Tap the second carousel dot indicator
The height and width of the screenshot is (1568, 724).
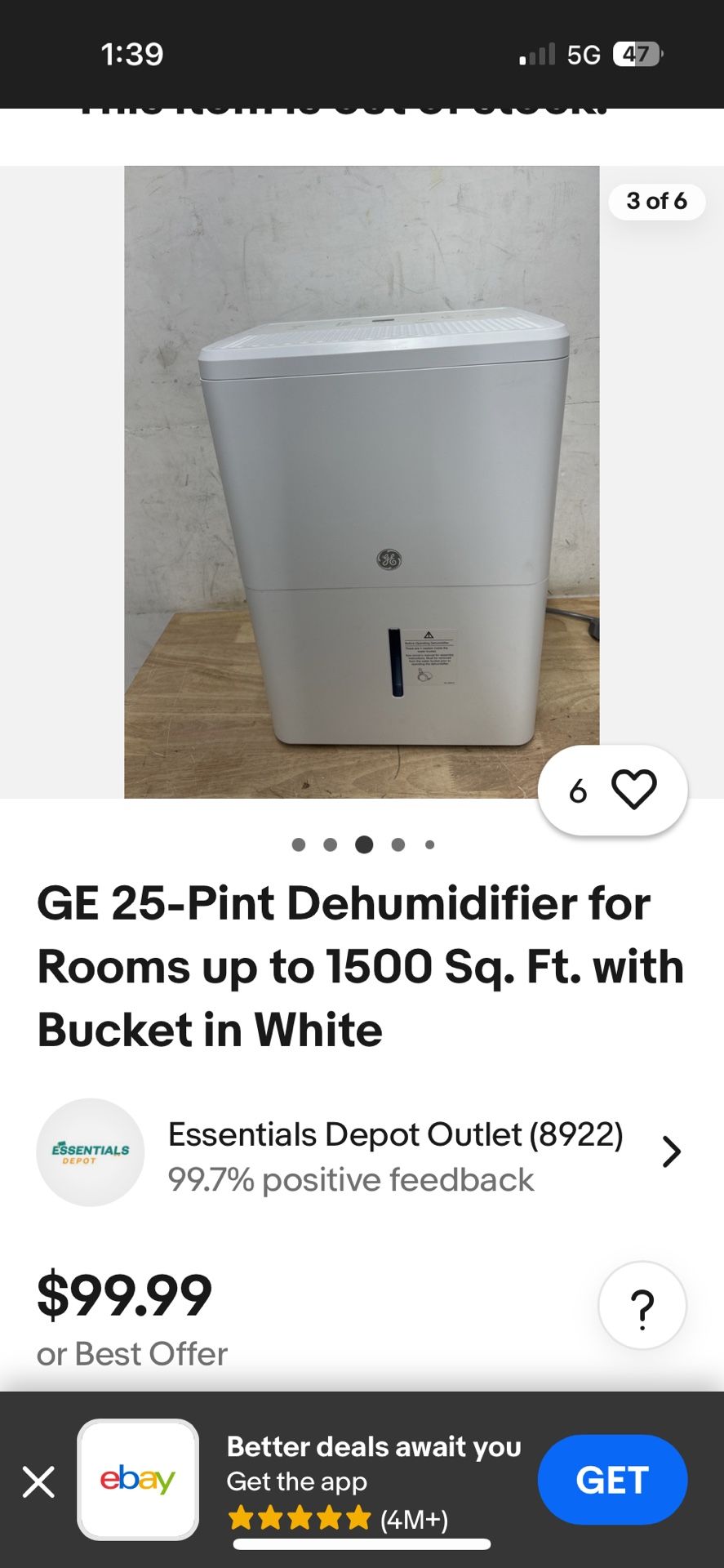pos(330,845)
